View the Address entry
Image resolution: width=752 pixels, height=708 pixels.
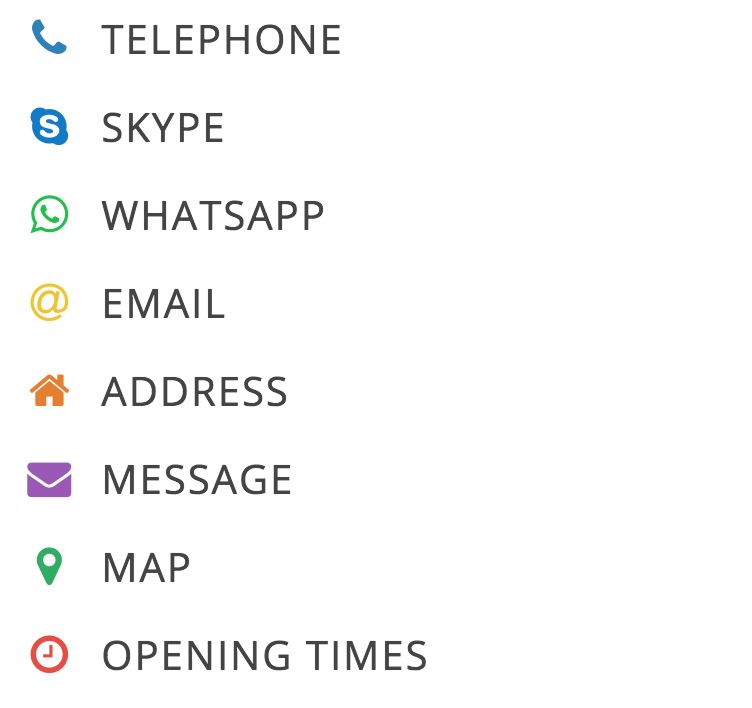click(x=194, y=392)
